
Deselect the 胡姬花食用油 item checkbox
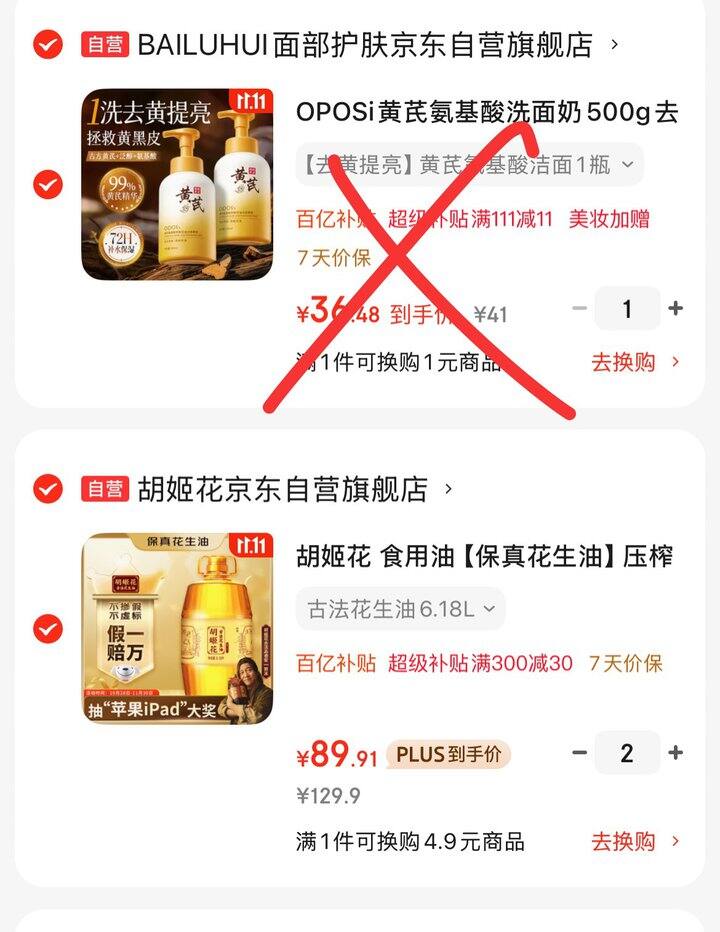[48, 629]
